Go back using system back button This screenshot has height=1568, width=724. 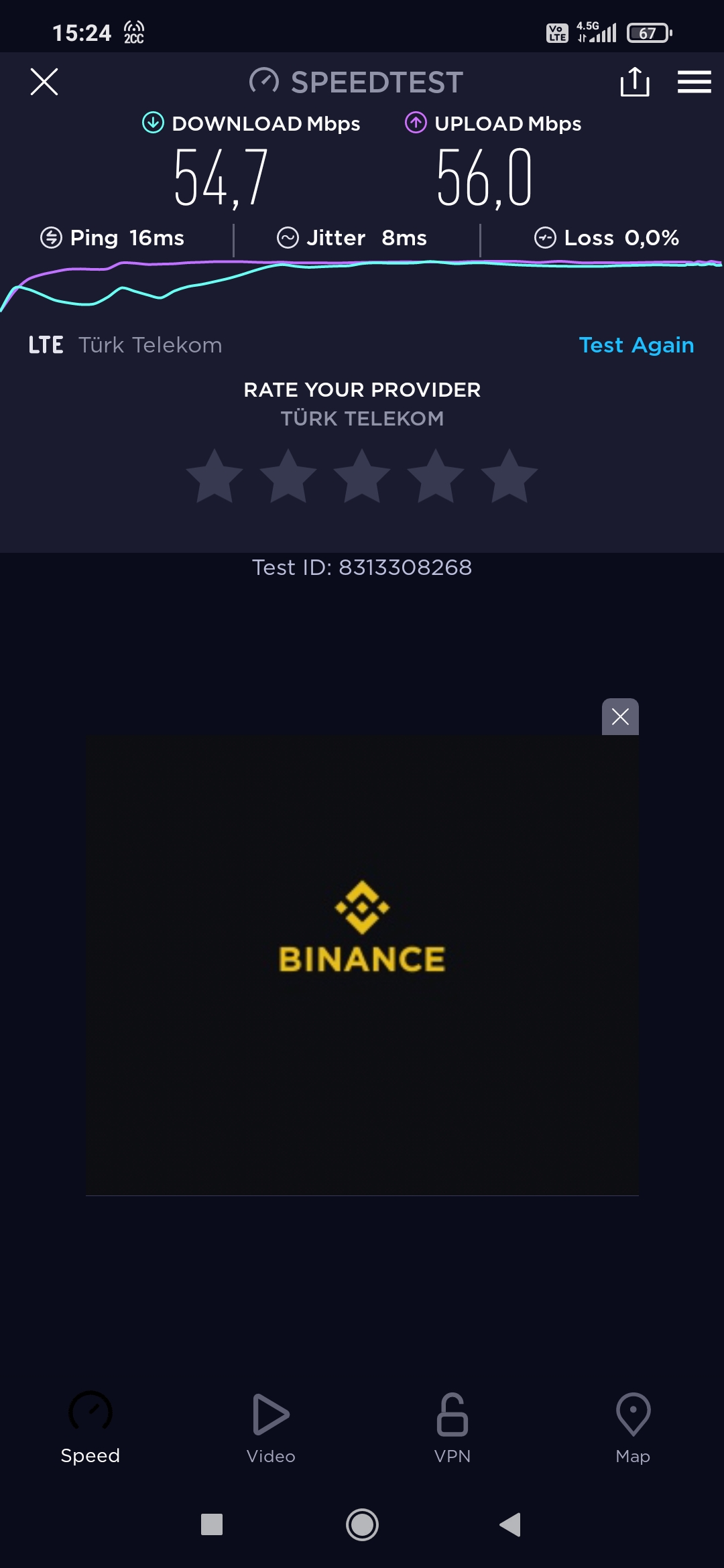click(511, 1524)
